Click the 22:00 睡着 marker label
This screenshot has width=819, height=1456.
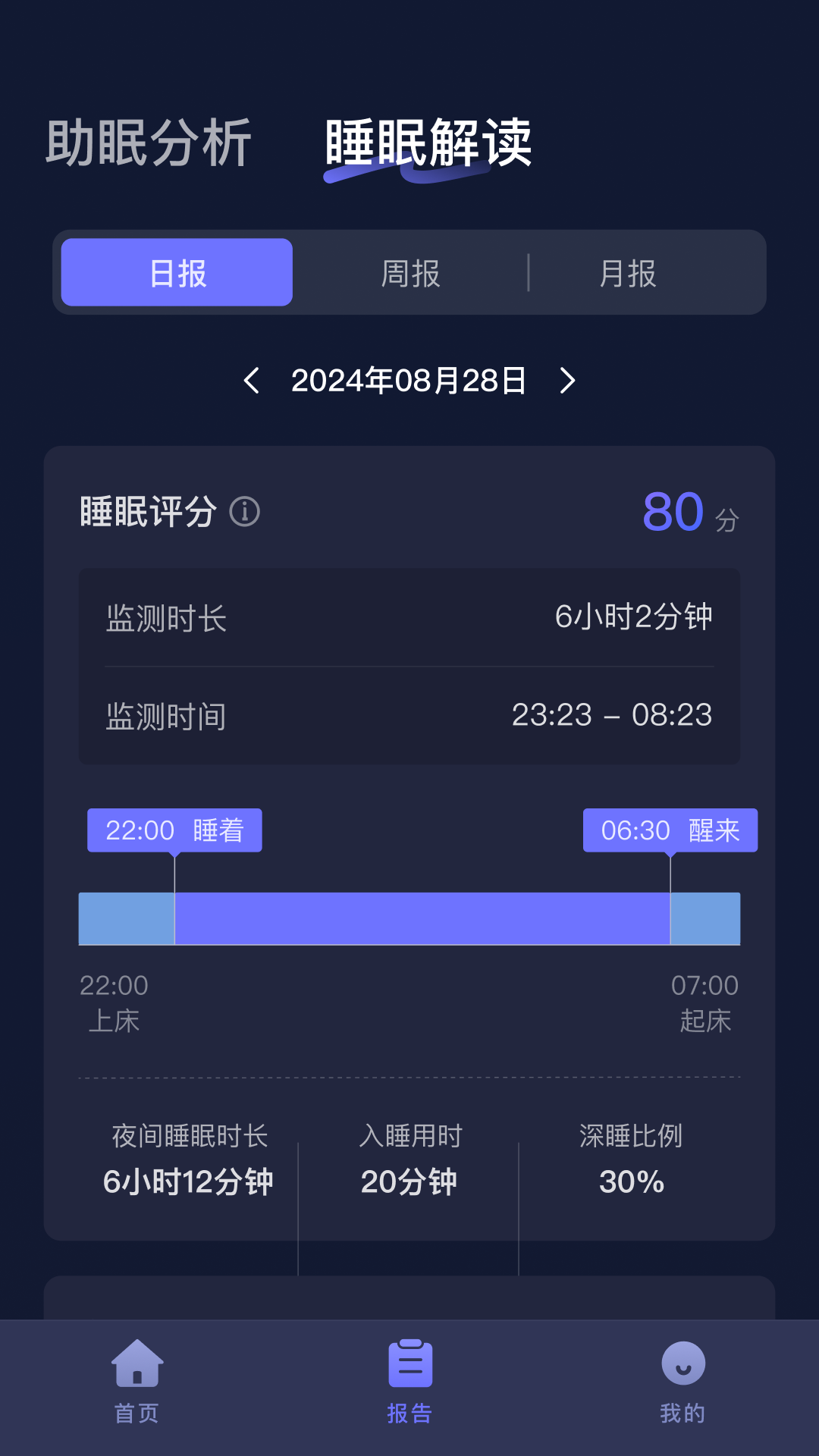click(175, 830)
